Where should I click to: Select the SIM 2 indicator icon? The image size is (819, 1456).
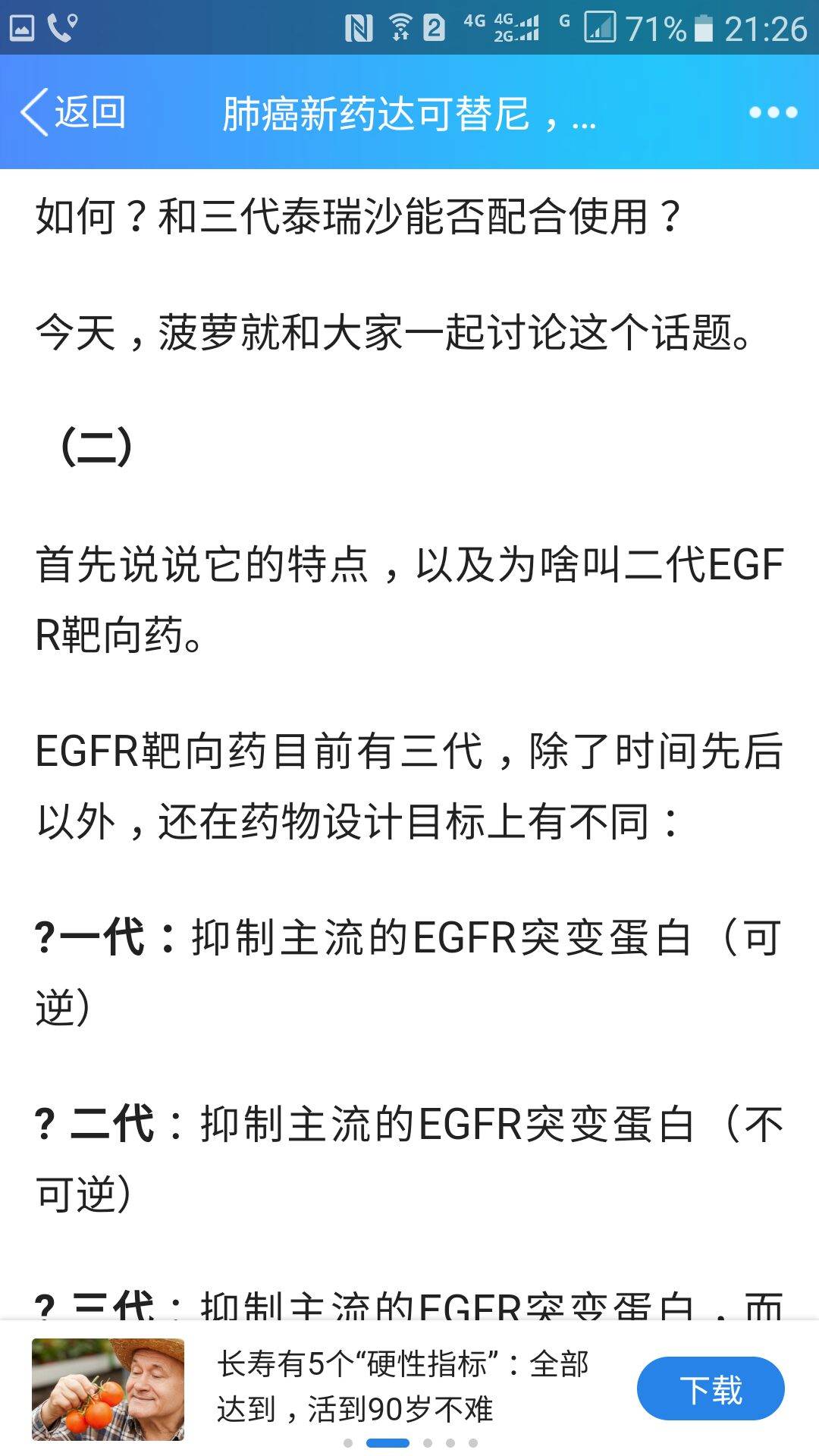[434, 27]
